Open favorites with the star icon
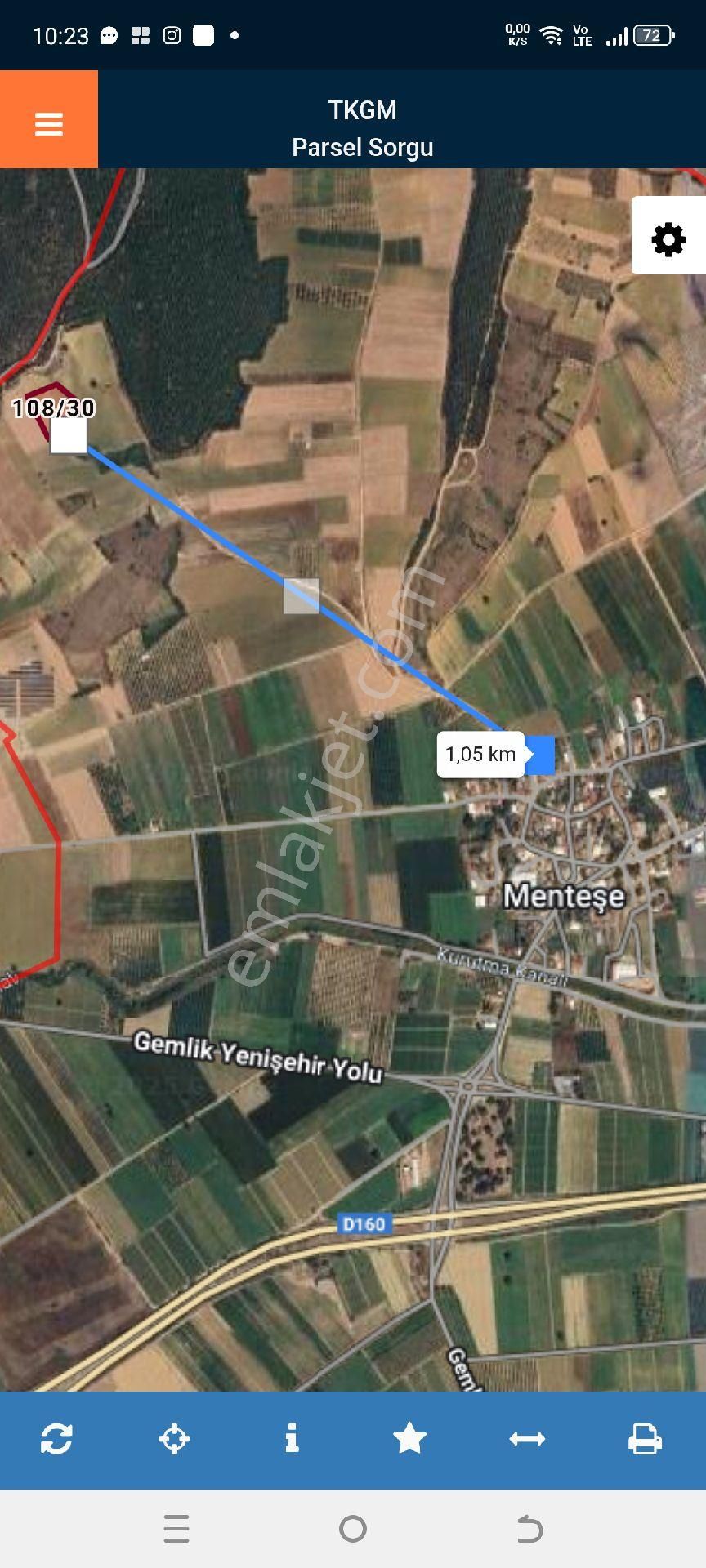This screenshot has height=1568, width=706. click(409, 1438)
